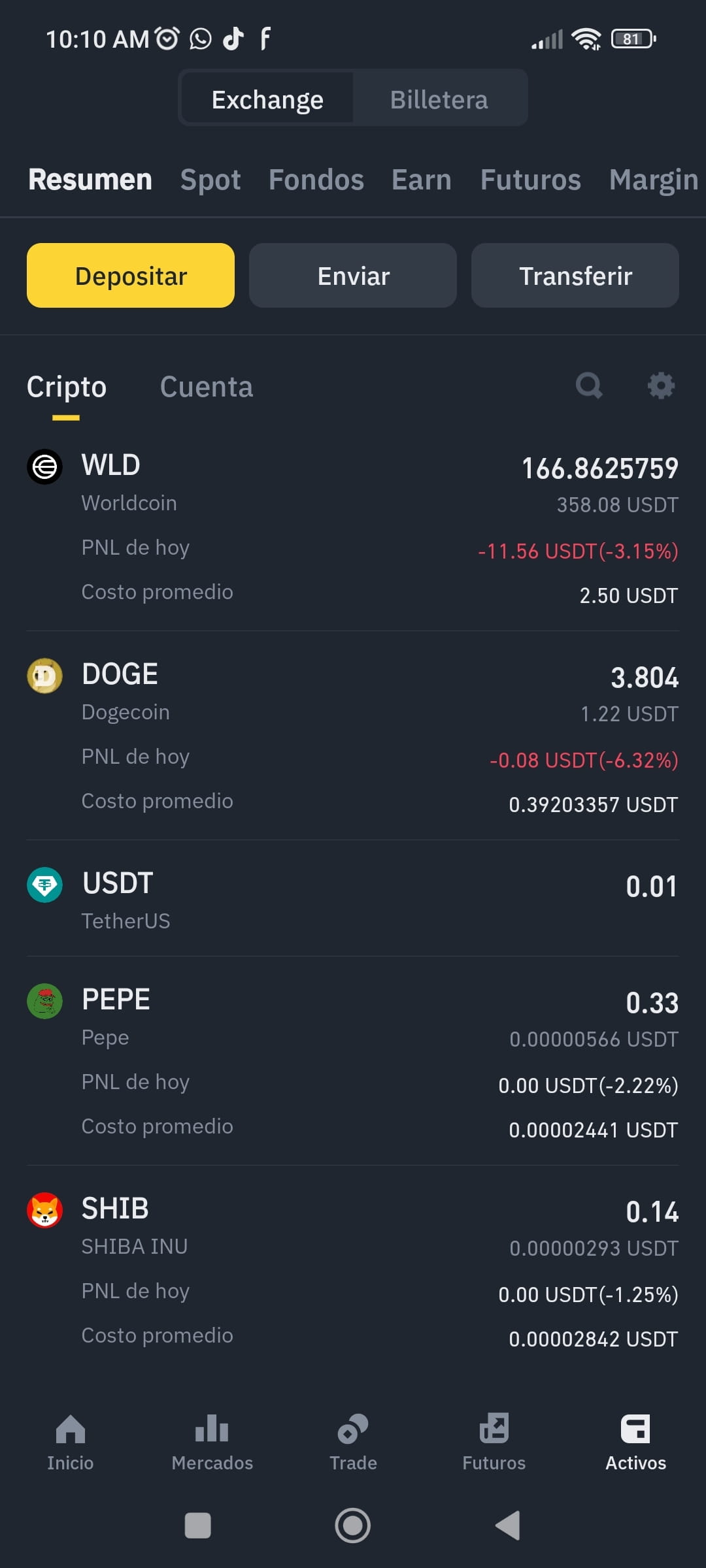Screen dimensions: 706x1568
Task: Open the PEPE asset row
Action: coord(353,1062)
